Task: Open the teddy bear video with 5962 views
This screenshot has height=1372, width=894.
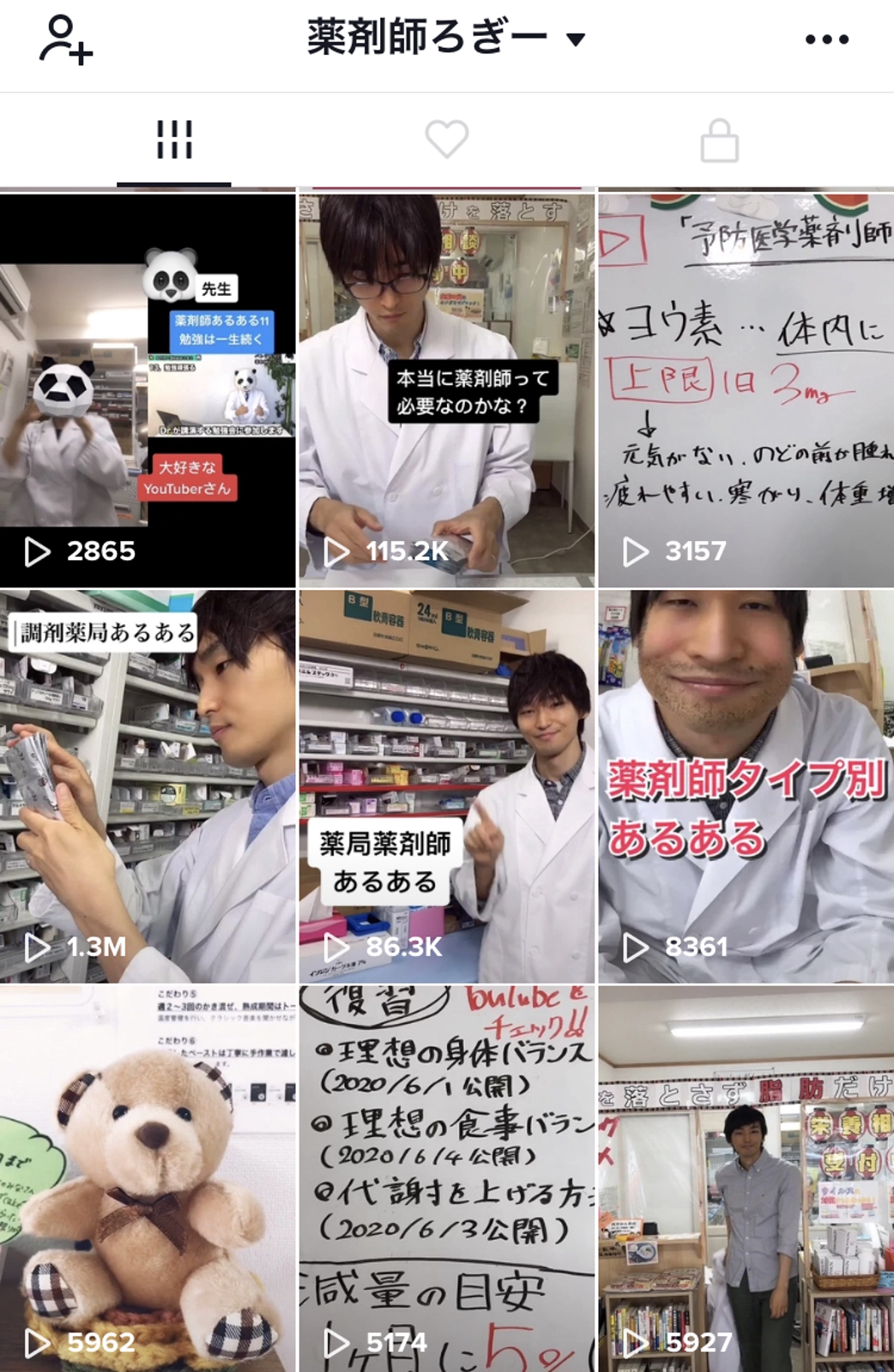Action: click(148, 1179)
